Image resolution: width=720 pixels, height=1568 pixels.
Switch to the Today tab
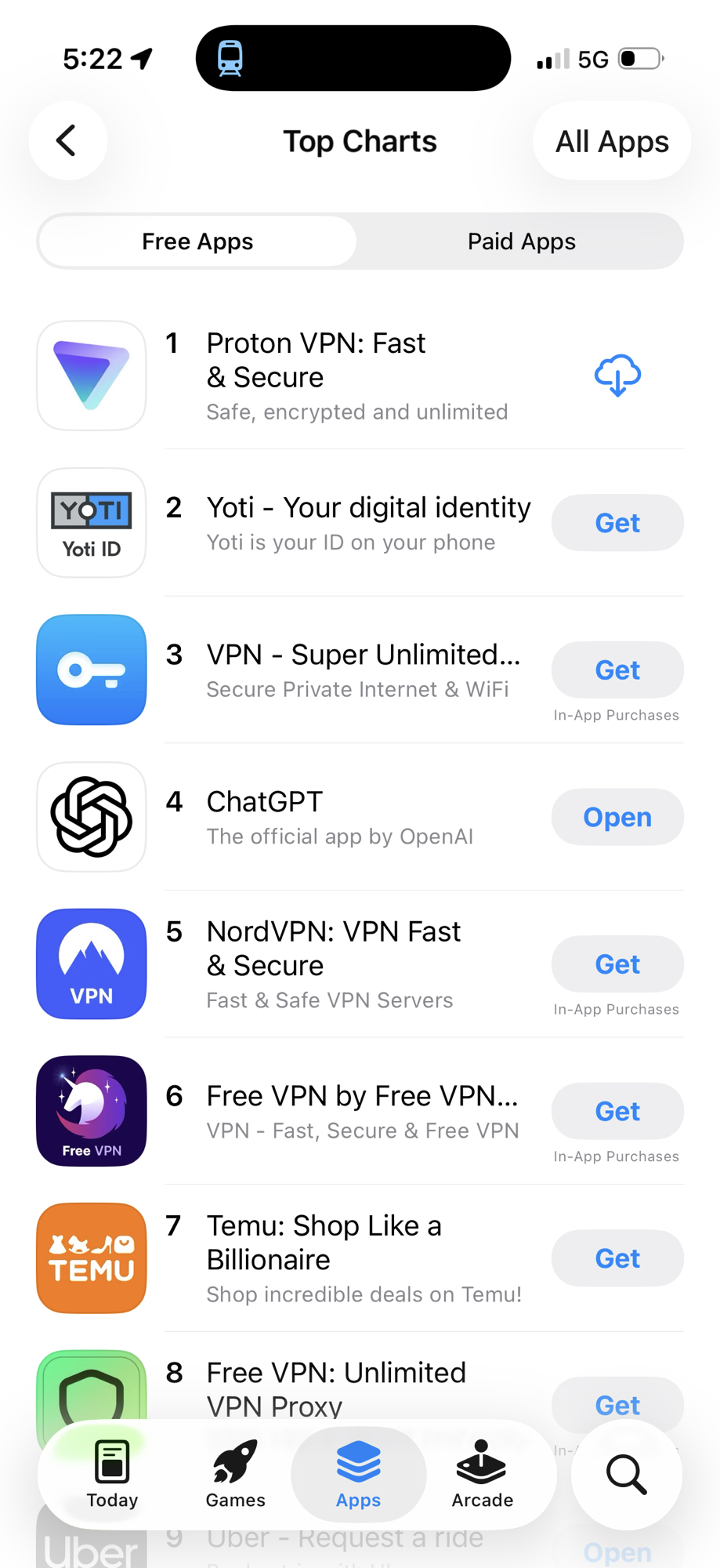click(112, 1474)
